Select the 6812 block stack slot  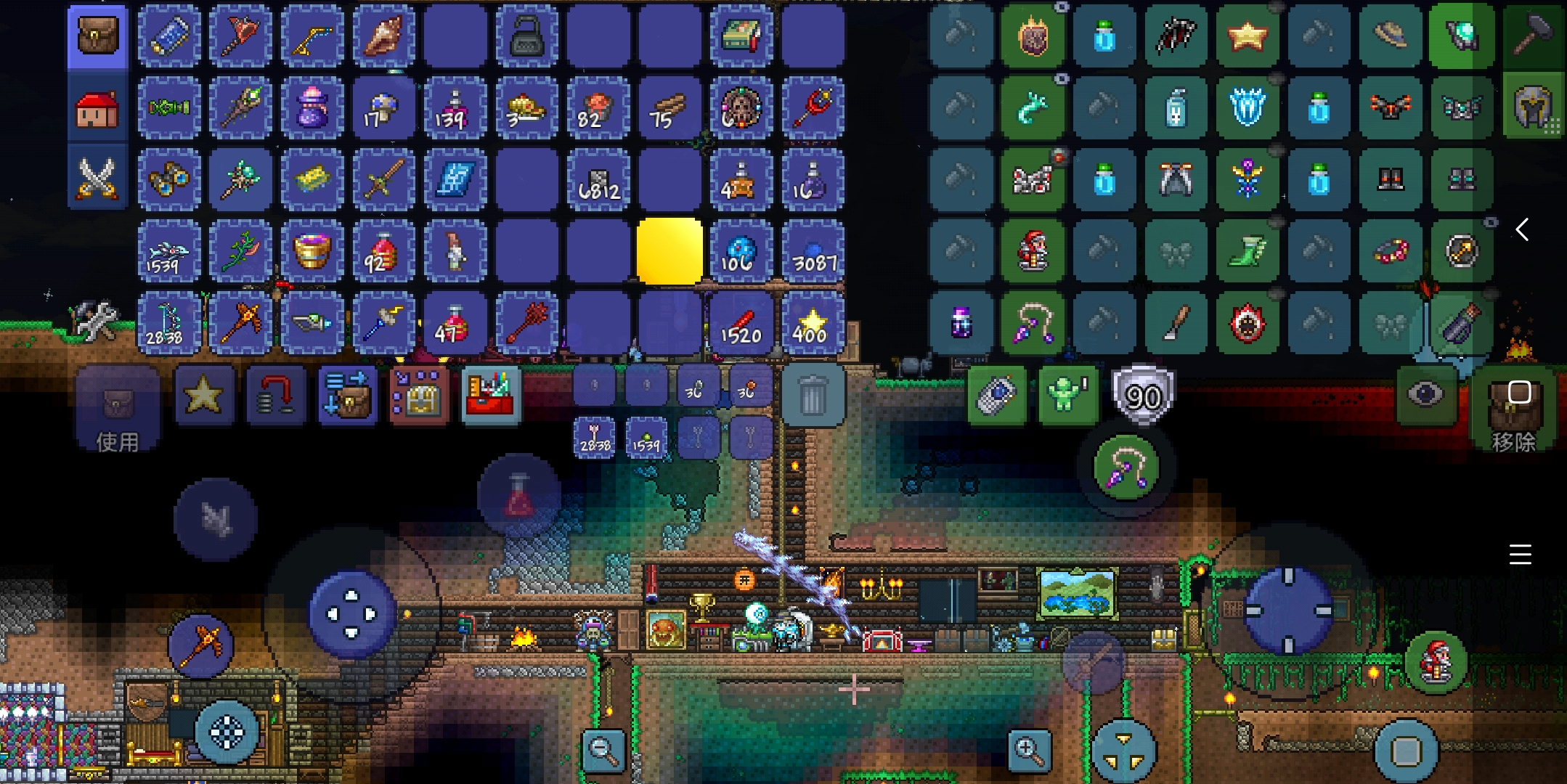[x=598, y=180]
